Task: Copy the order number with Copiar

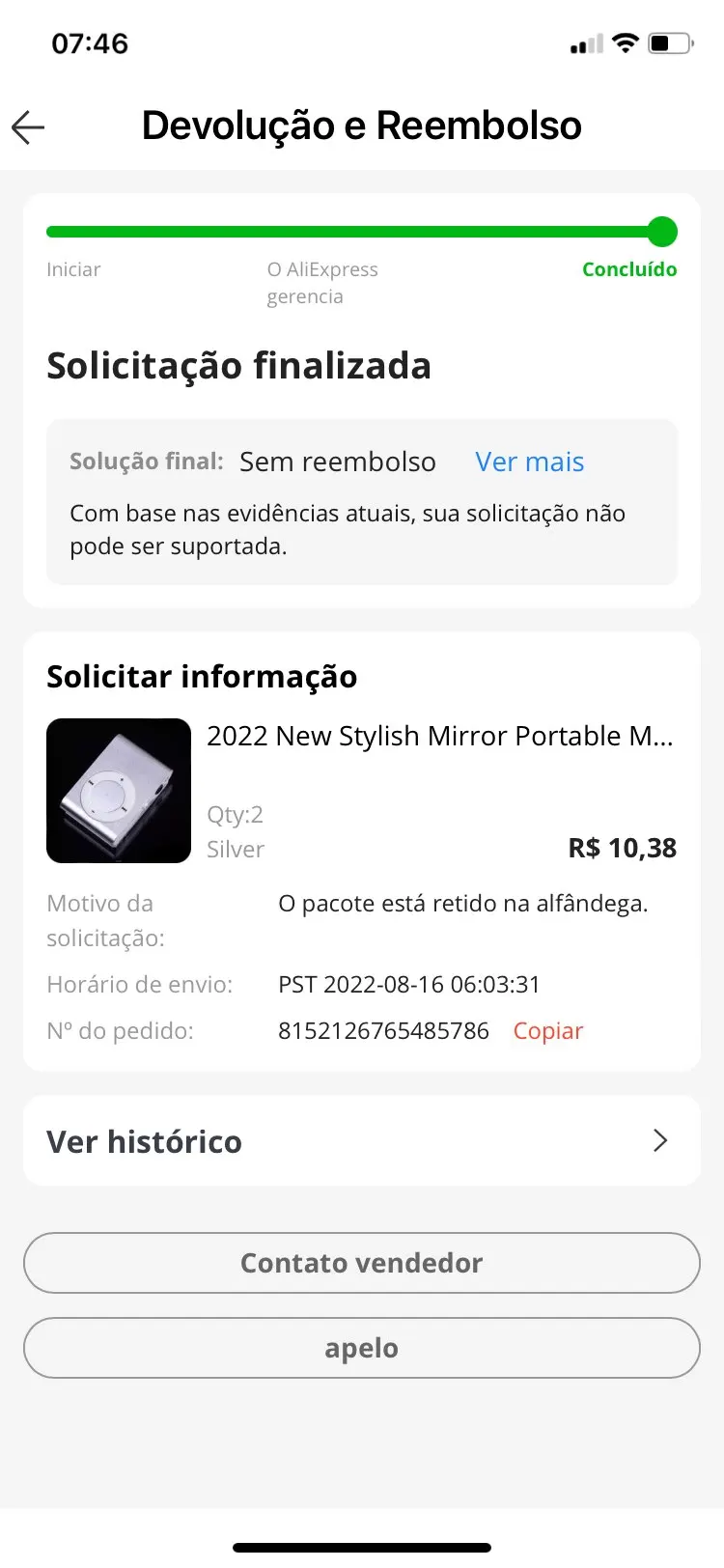Action: (x=547, y=1031)
